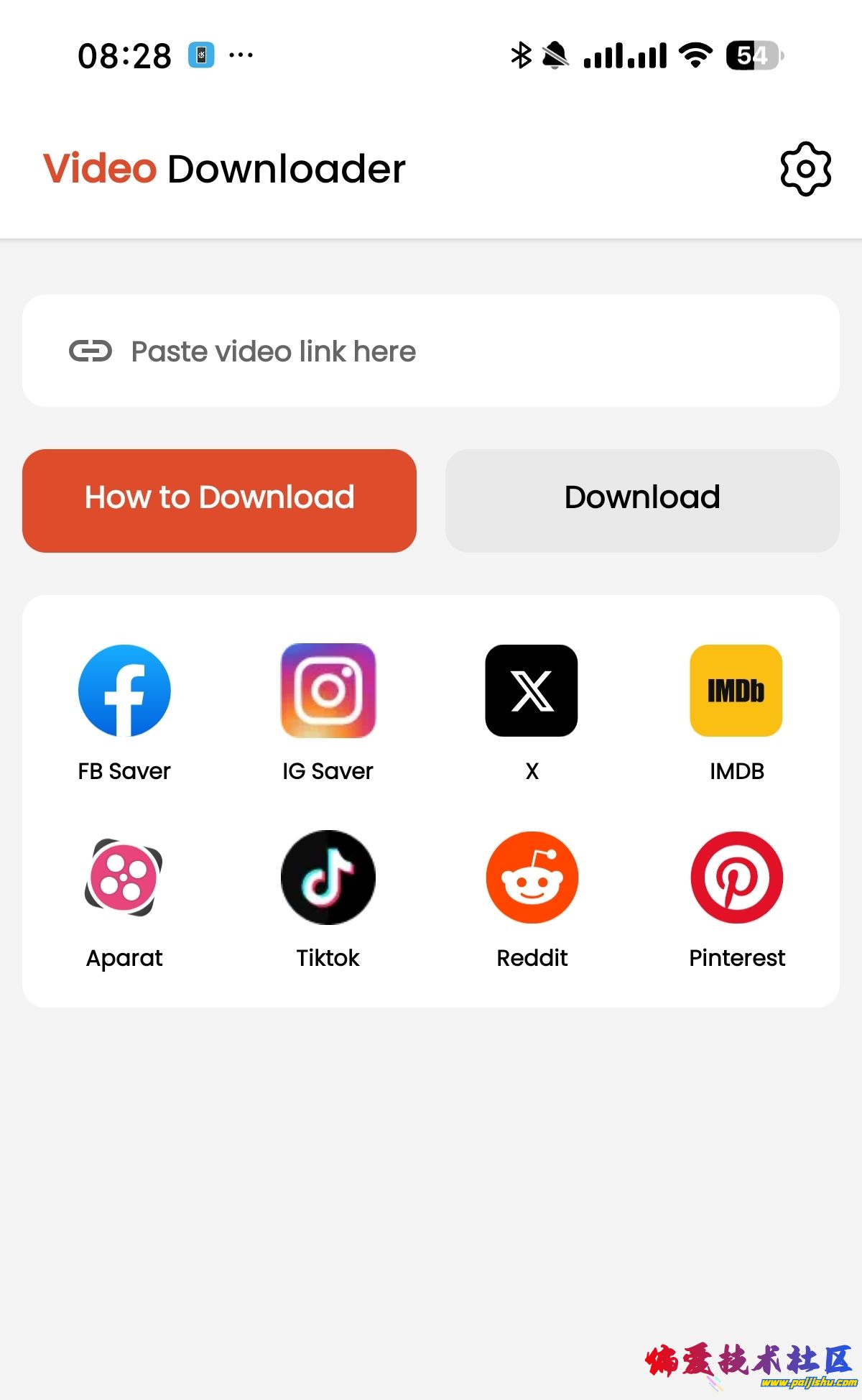Viewport: 862px width, 1400px height.
Task: Open the settings gear
Action: click(x=805, y=169)
